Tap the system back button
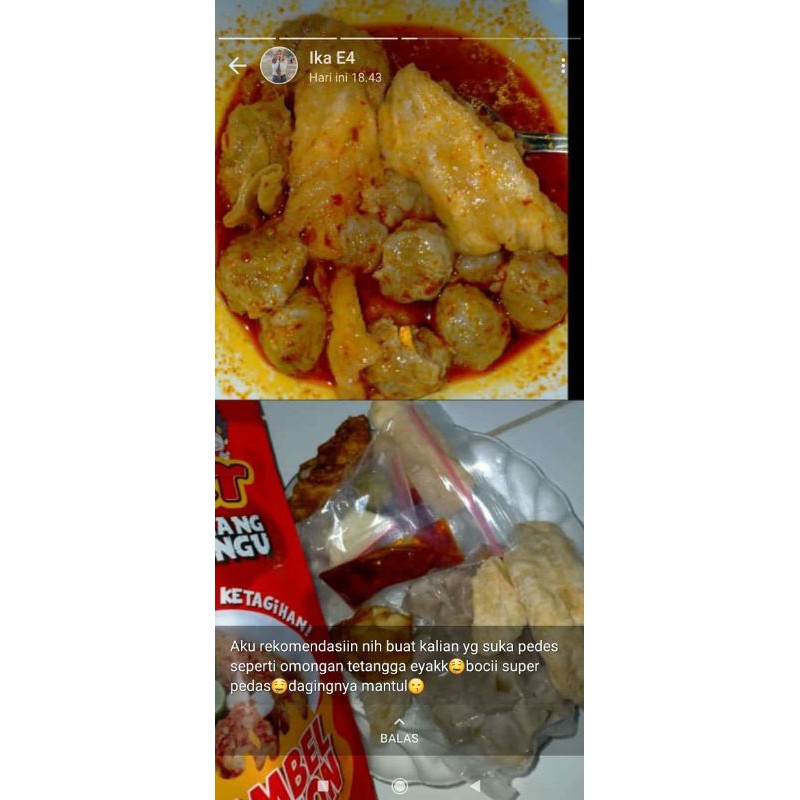800x800 pixels. click(x=476, y=786)
